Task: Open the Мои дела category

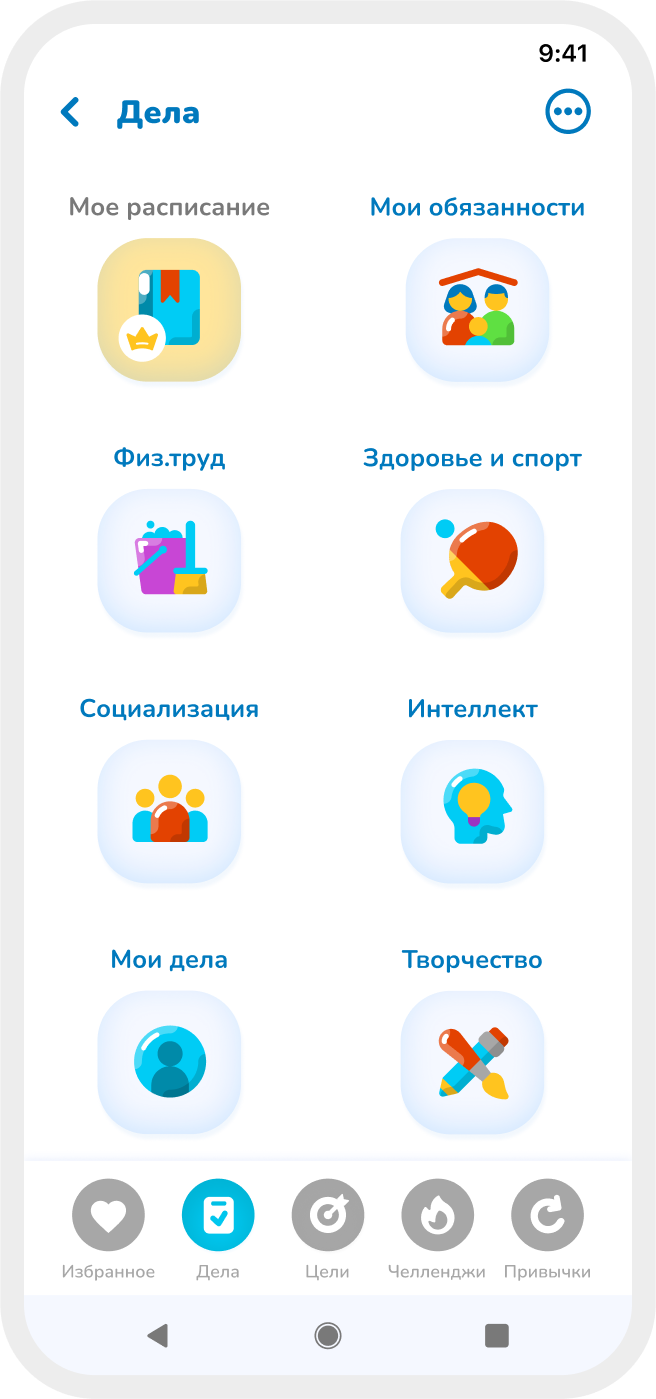Action: 169,1062
